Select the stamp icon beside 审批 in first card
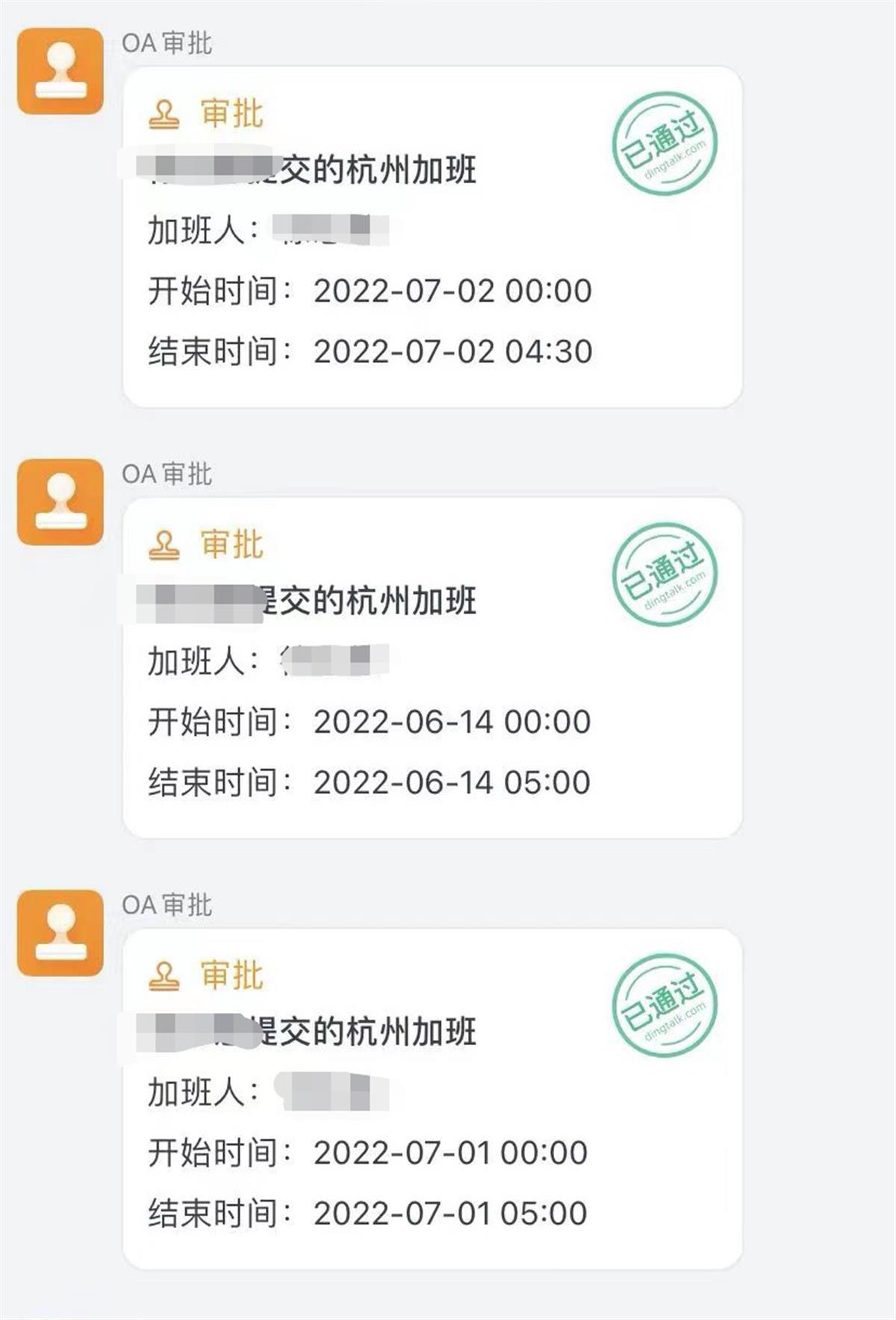Image resolution: width=896 pixels, height=1320 pixels. click(x=166, y=112)
